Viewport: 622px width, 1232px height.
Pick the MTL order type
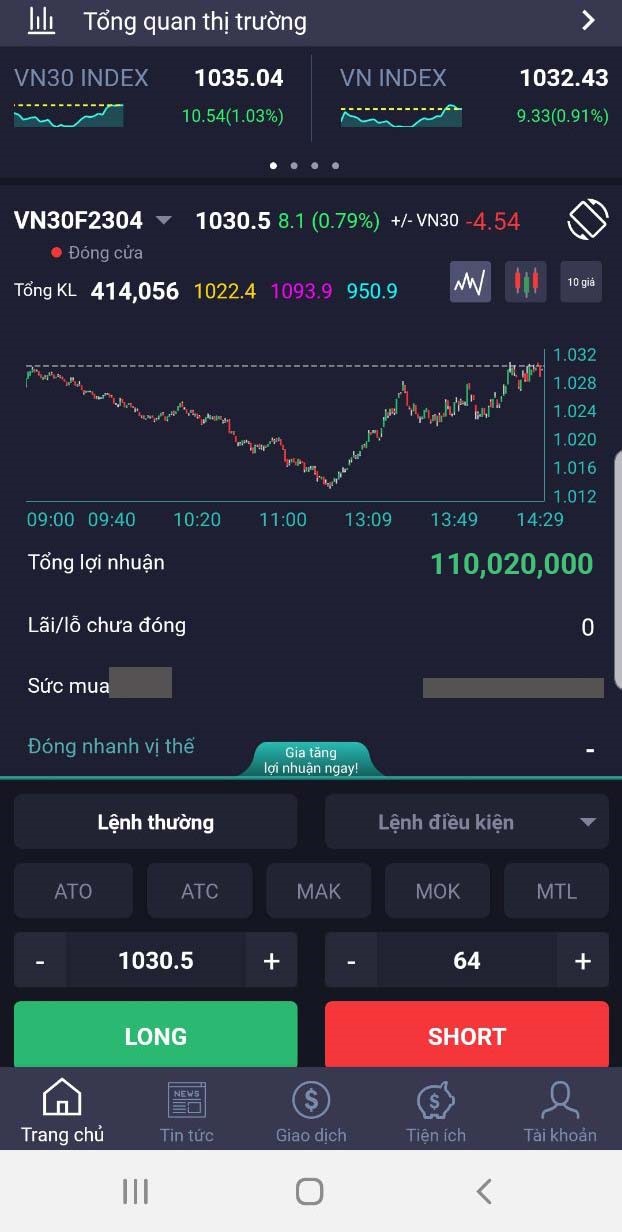(557, 891)
